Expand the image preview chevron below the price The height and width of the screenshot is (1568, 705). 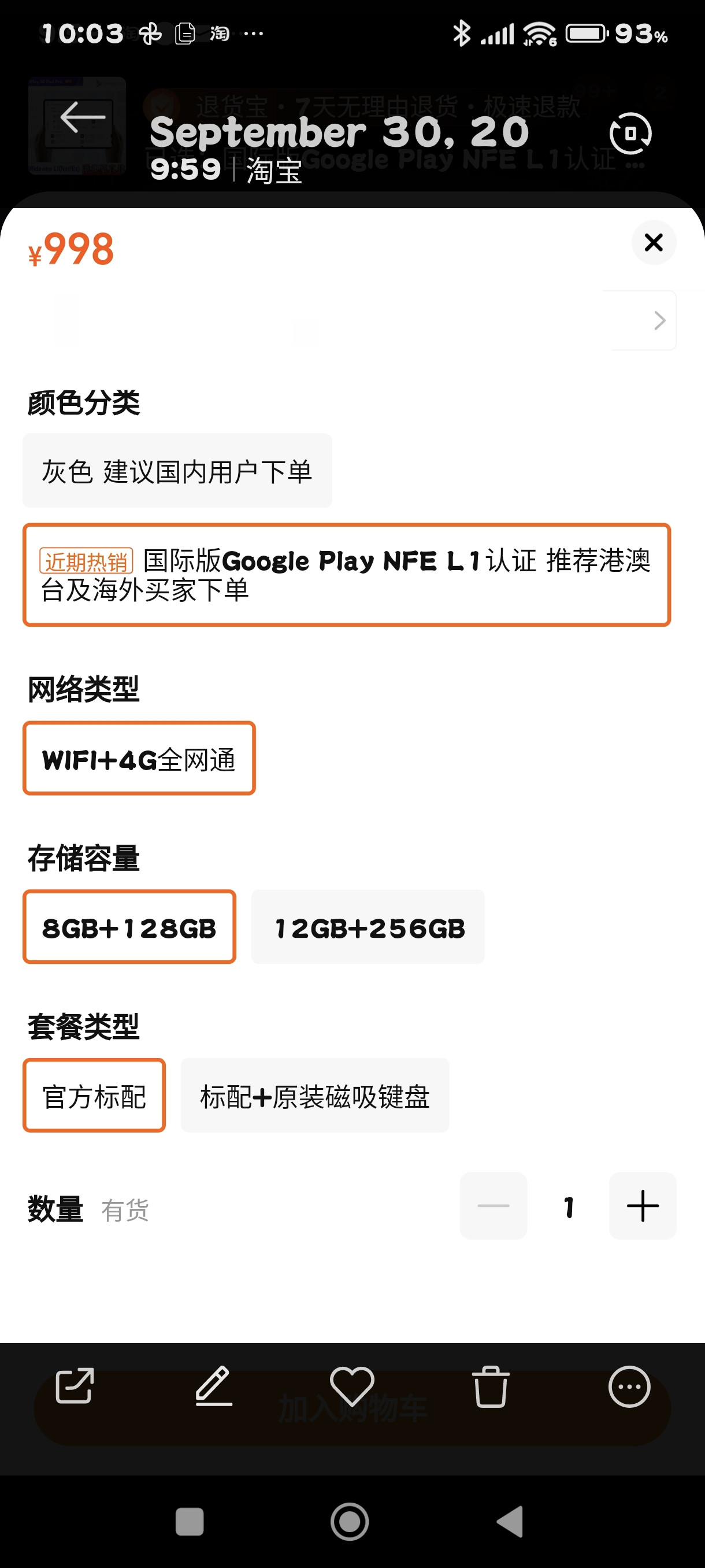coord(659,320)
